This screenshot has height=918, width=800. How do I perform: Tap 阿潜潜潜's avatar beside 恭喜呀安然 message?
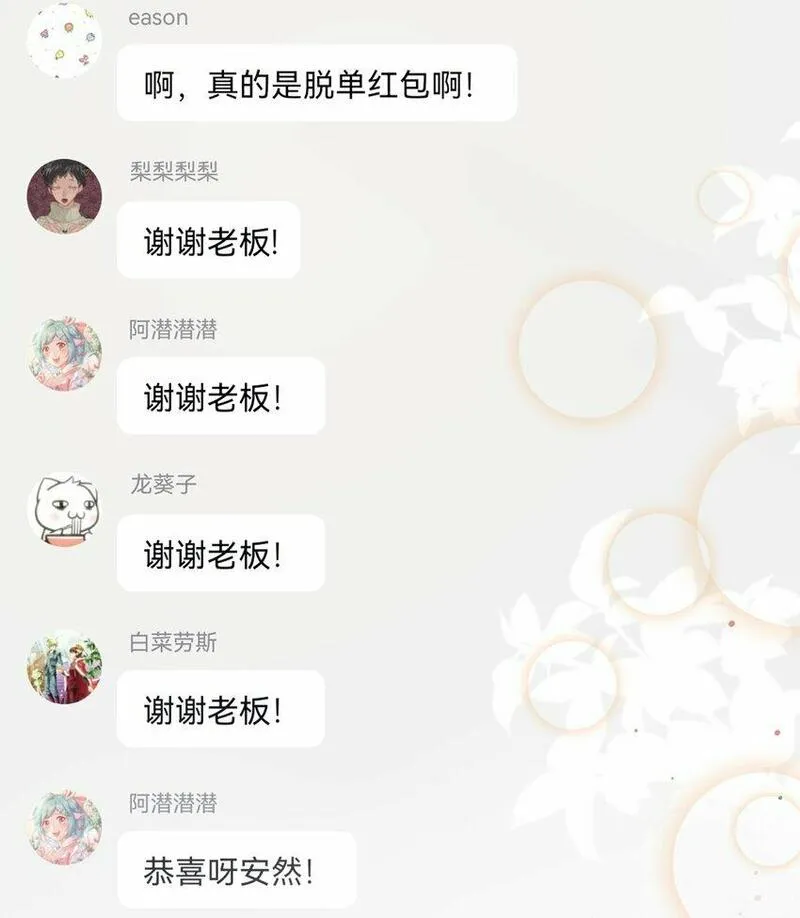pyautogui.click(x=64, y=827)
